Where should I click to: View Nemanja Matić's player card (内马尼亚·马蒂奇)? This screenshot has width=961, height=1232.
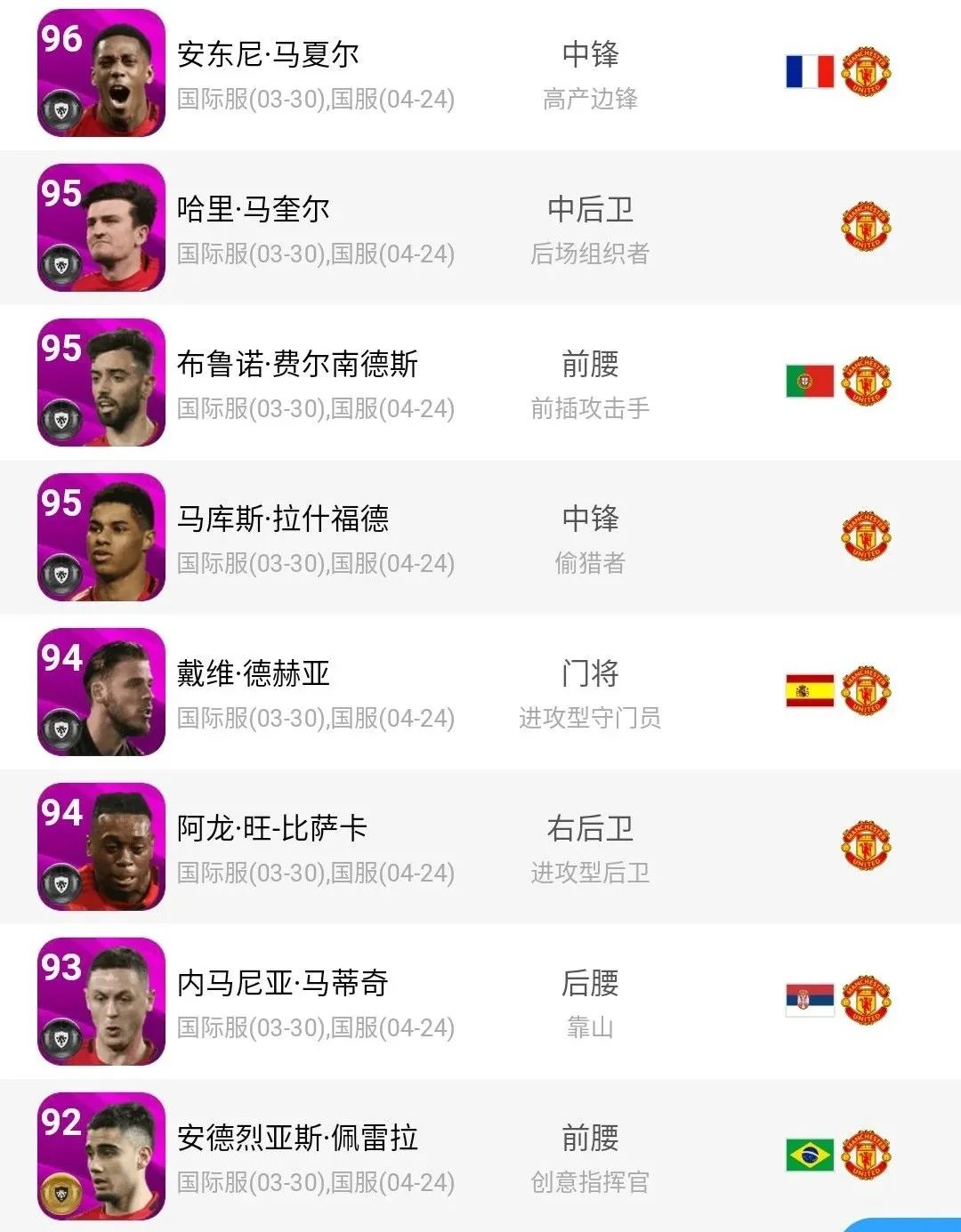tap(282, 984)
